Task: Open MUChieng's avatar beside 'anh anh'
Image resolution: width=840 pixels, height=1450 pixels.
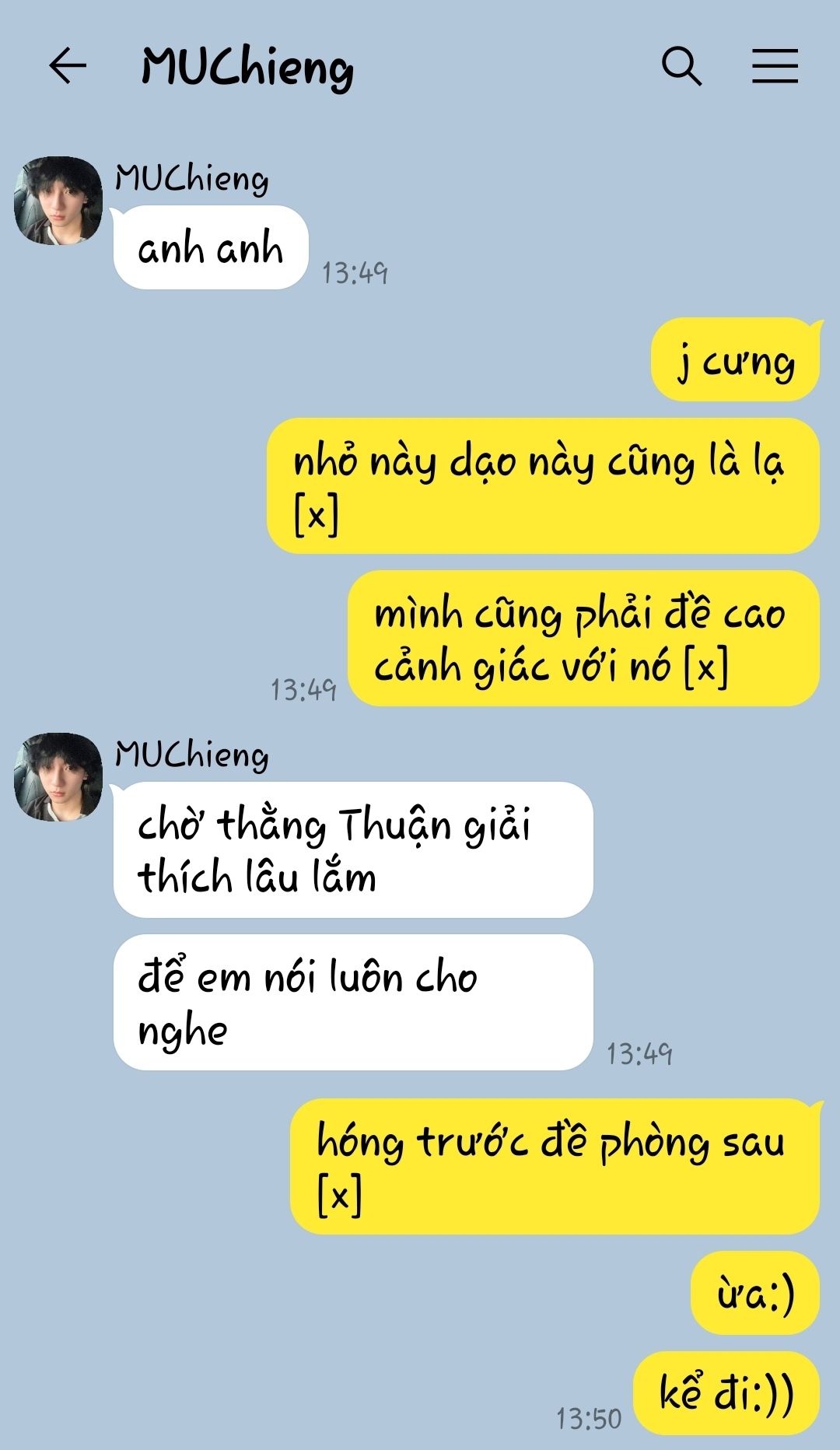Action: [x=58, y=201]
